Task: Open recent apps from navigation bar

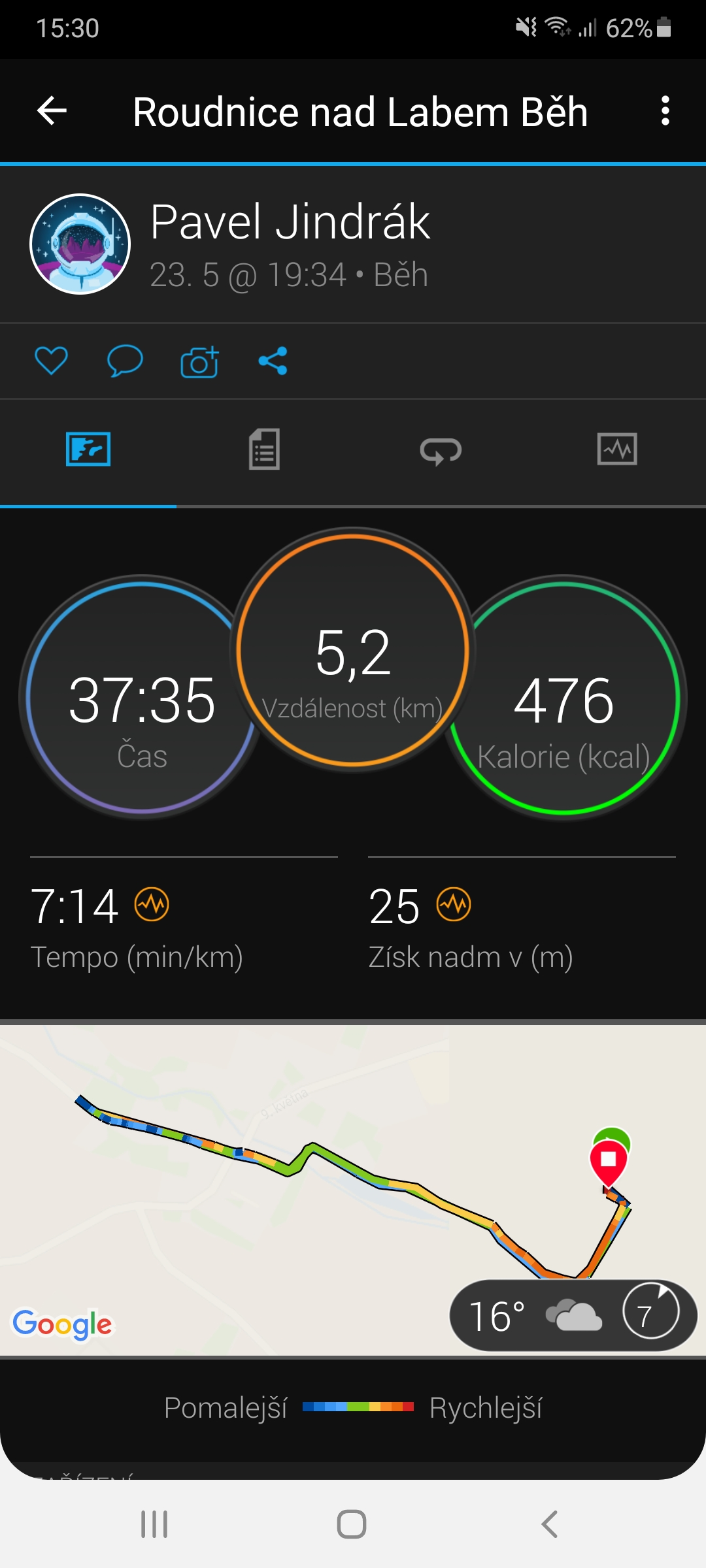Action: point(155,1524)
